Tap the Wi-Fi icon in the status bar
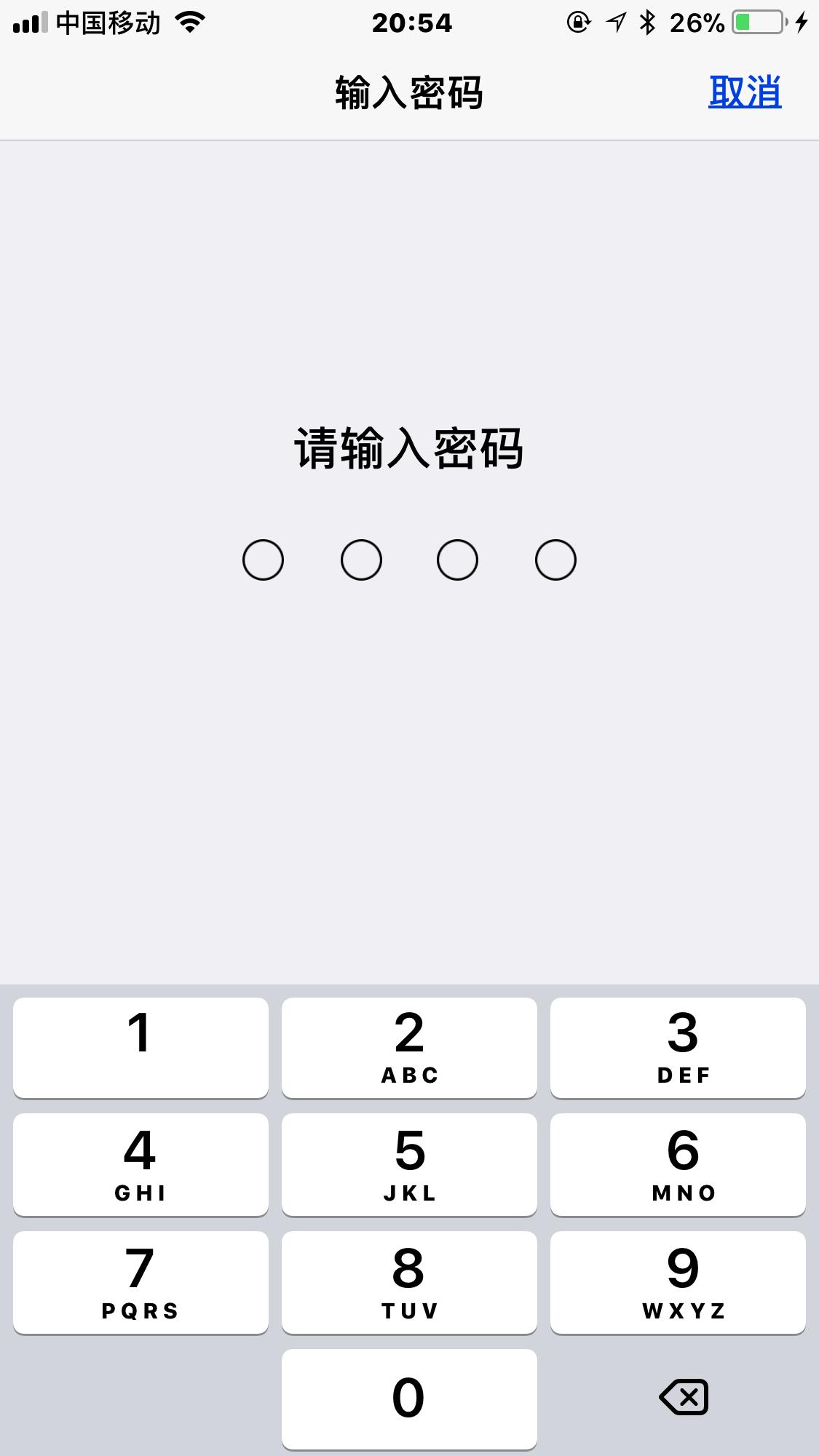Viewport: 819px width, 1456px height. click(x=188, y=22)
